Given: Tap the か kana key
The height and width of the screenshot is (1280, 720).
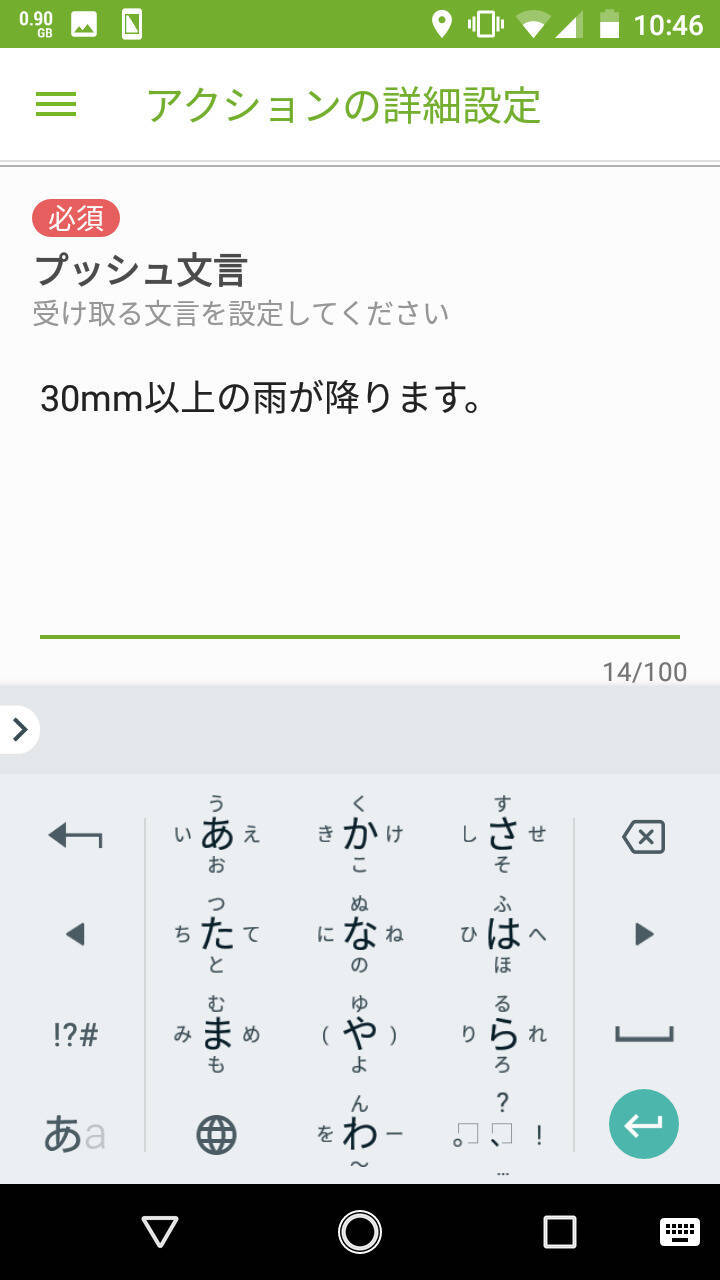Looking at the screenshot, I should 359,834.
